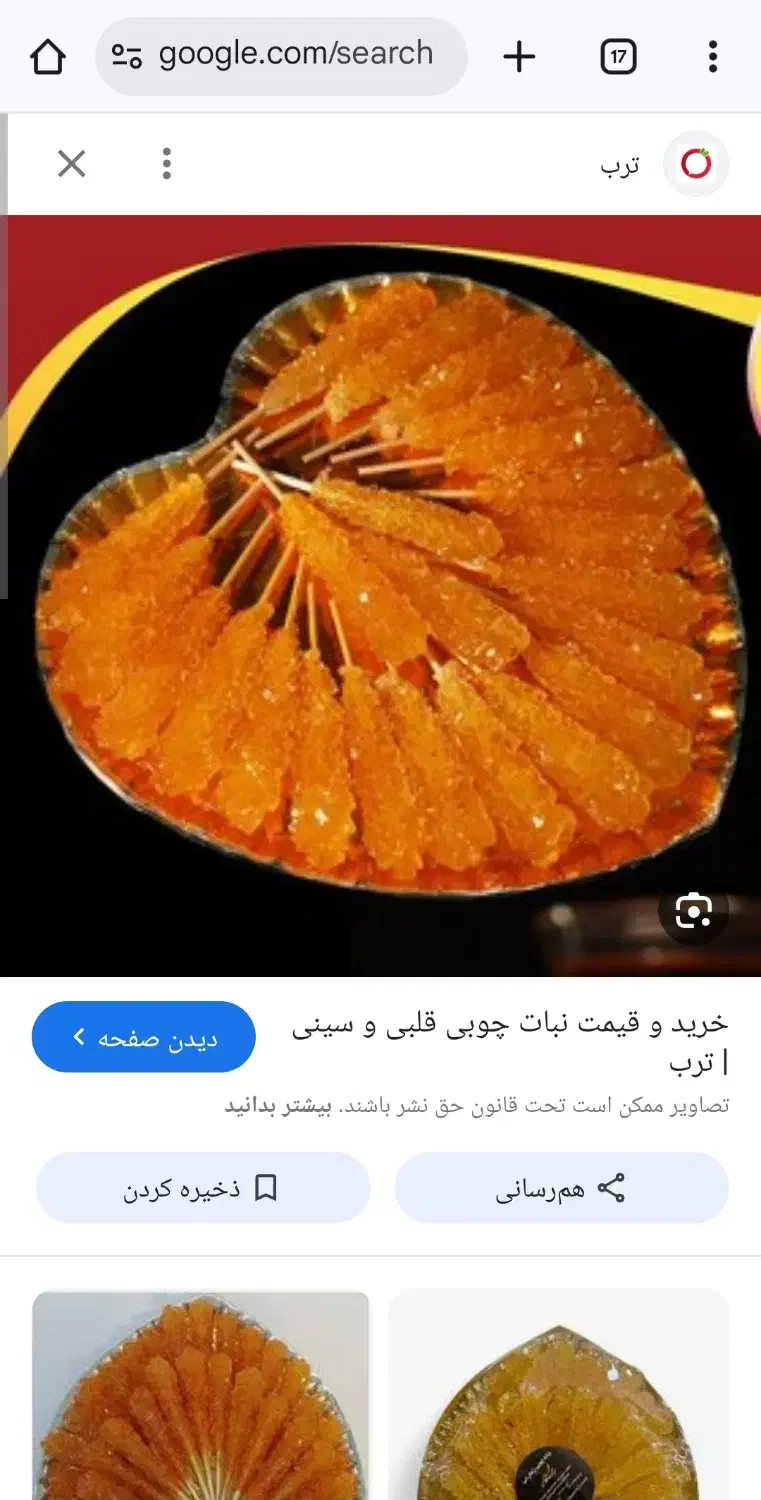This screenshot has height=1500, width=761.
Task: Open the tab switcher showing 17 tabs
Action: 617,55
